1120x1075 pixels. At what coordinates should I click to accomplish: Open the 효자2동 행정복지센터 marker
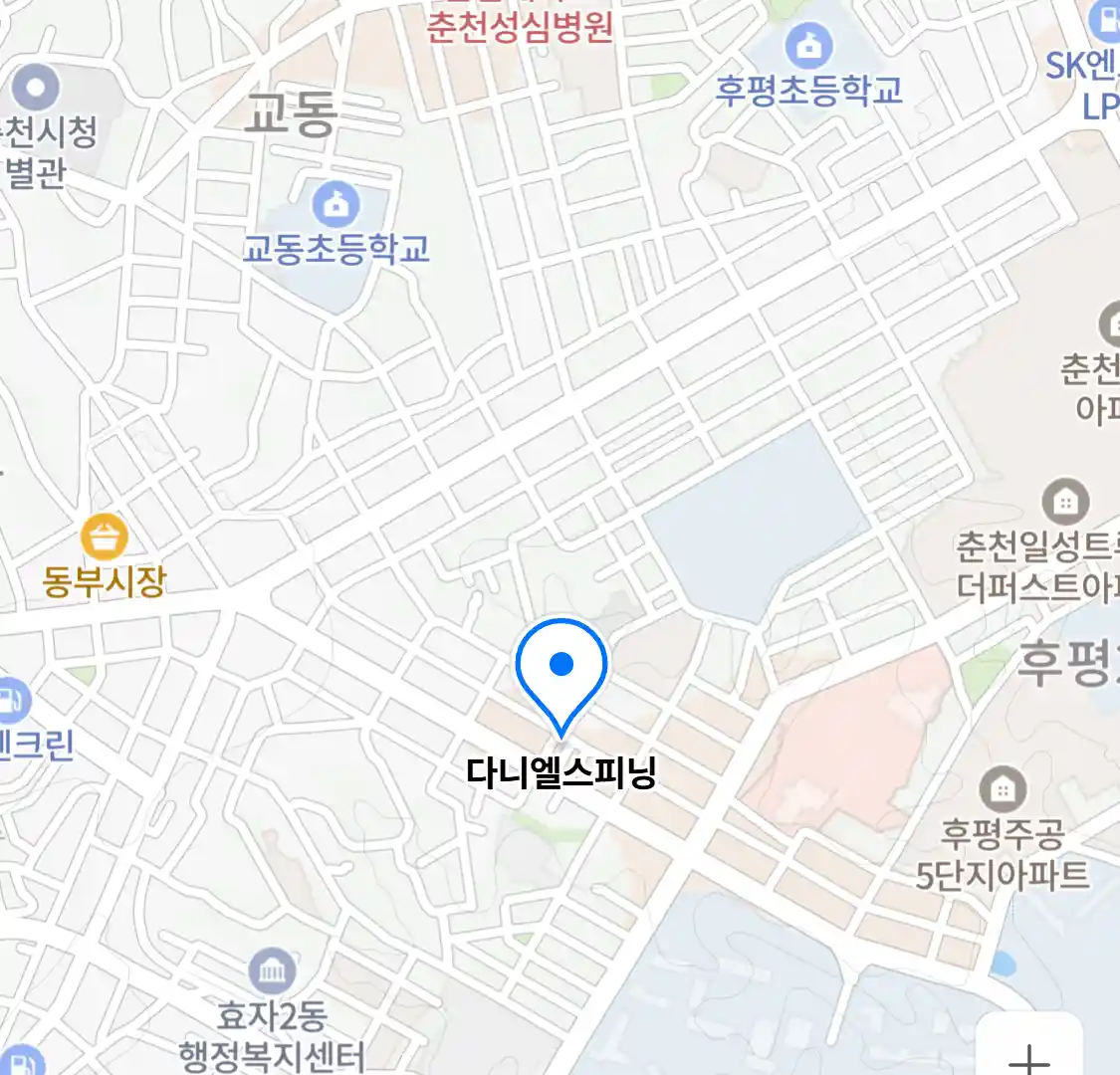pos(272,972)
